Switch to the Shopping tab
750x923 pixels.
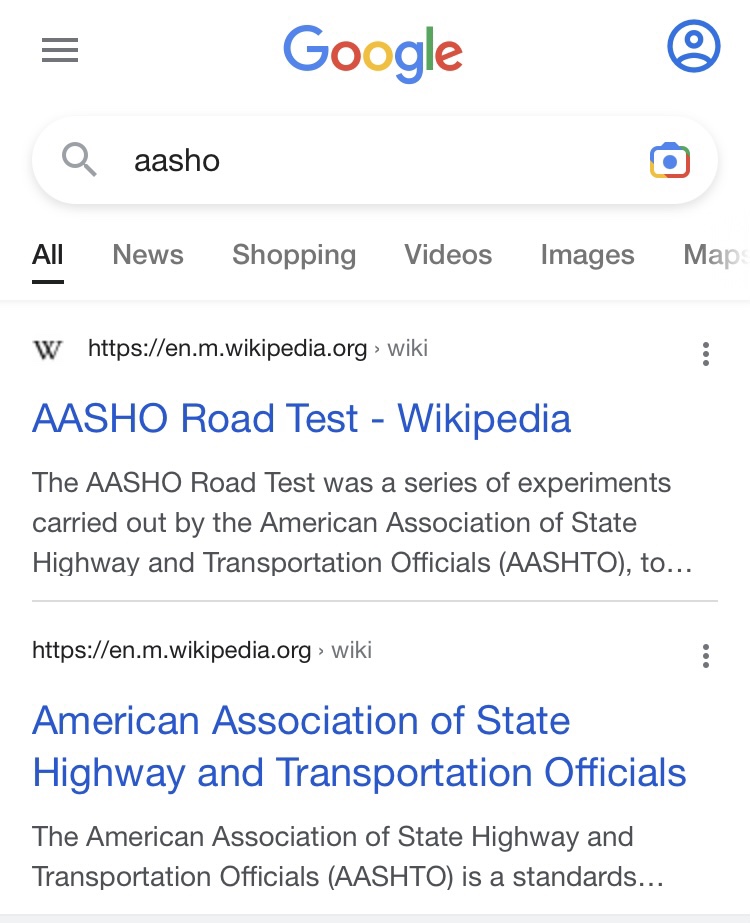point(294,255)
